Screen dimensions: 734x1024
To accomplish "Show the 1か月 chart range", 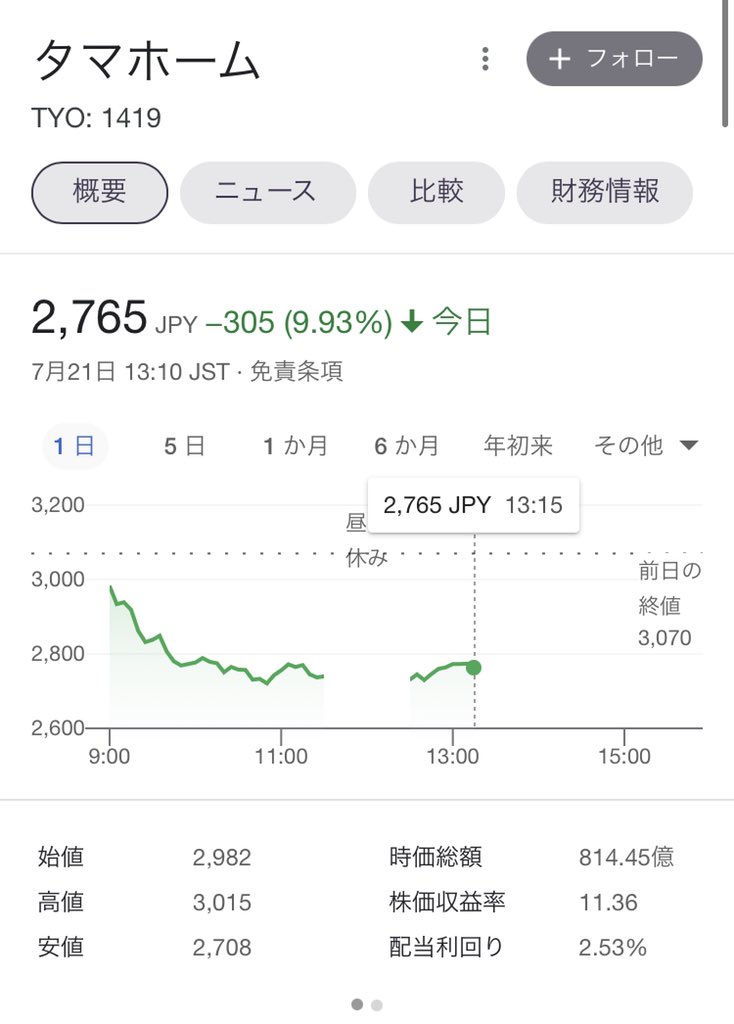I will (295, 446).
